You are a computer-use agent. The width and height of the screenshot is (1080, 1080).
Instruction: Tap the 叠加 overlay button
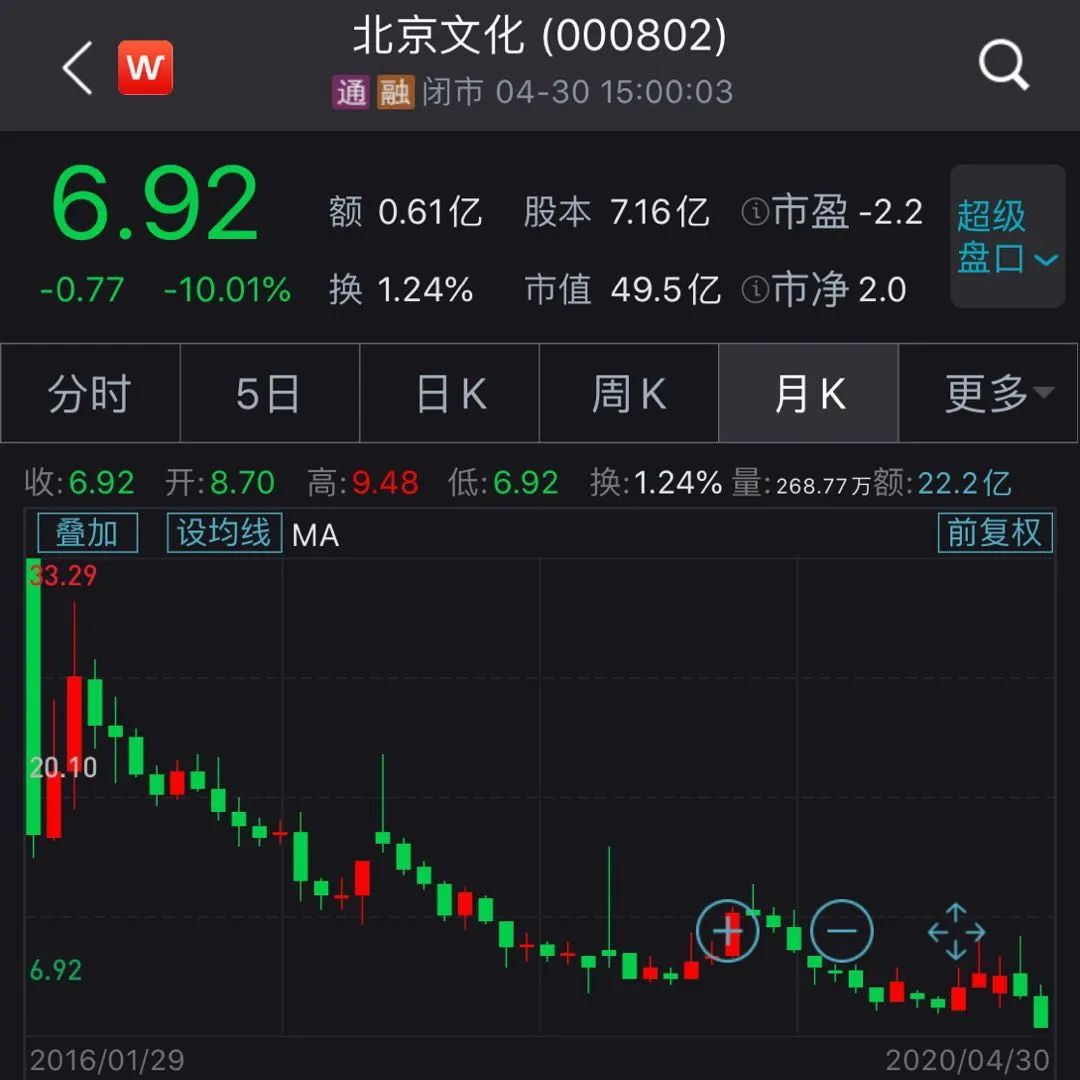[86, 532]
